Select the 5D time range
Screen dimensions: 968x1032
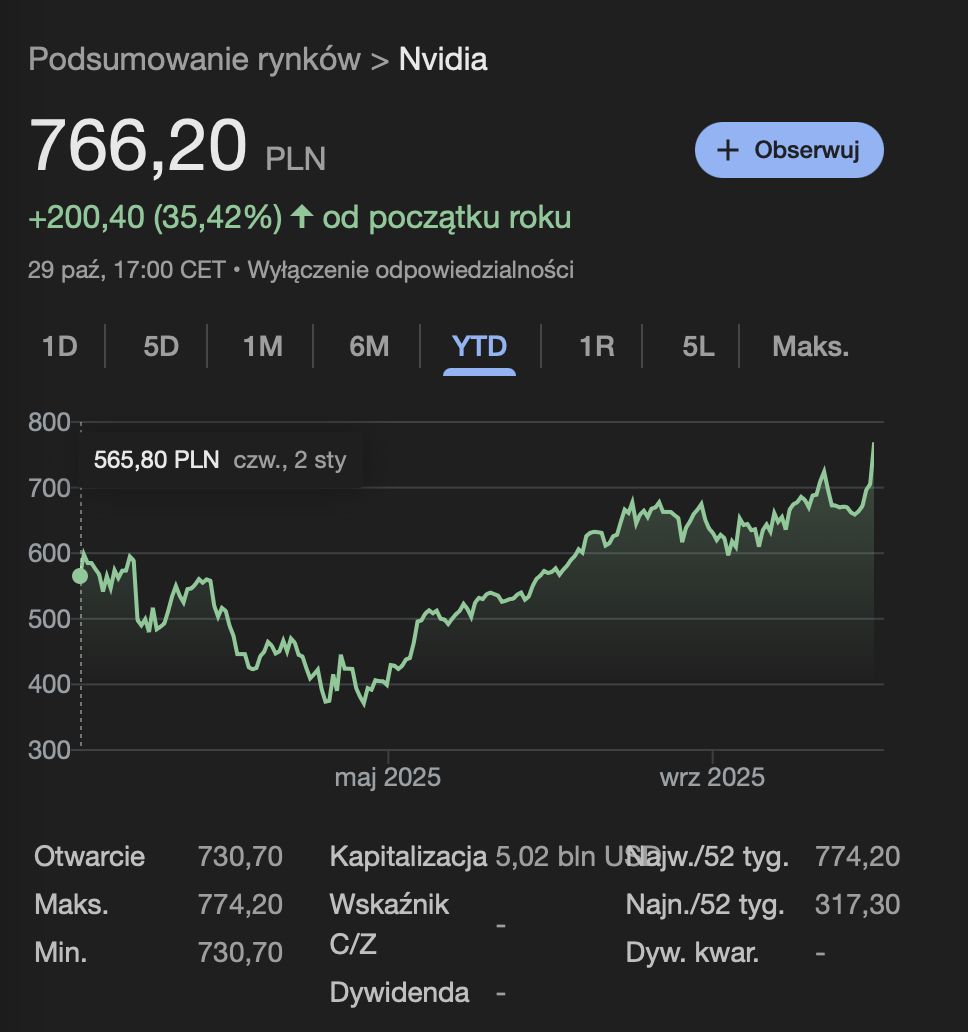pos(161,347)
